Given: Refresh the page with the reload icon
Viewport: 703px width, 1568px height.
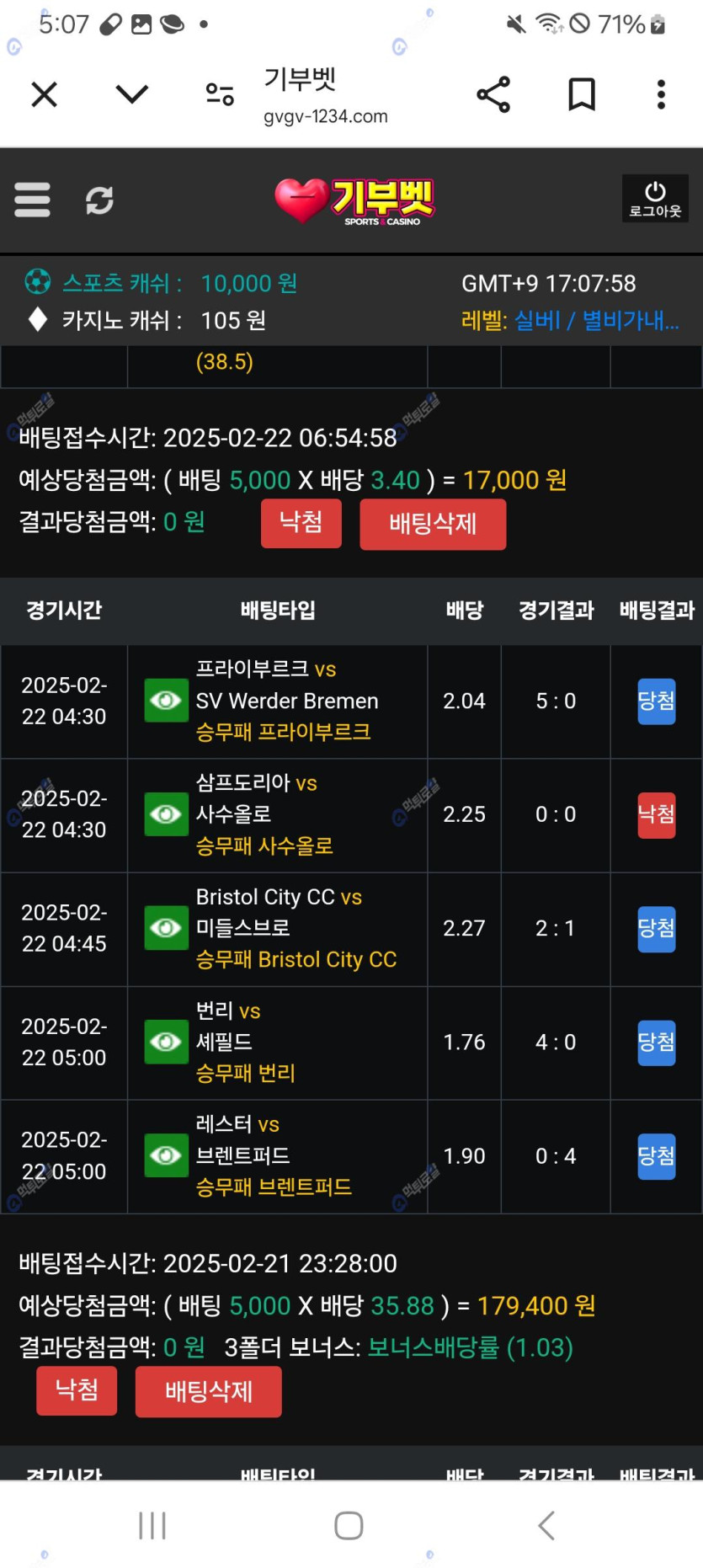Looking at the screenshot, I should tap(99, 200).
